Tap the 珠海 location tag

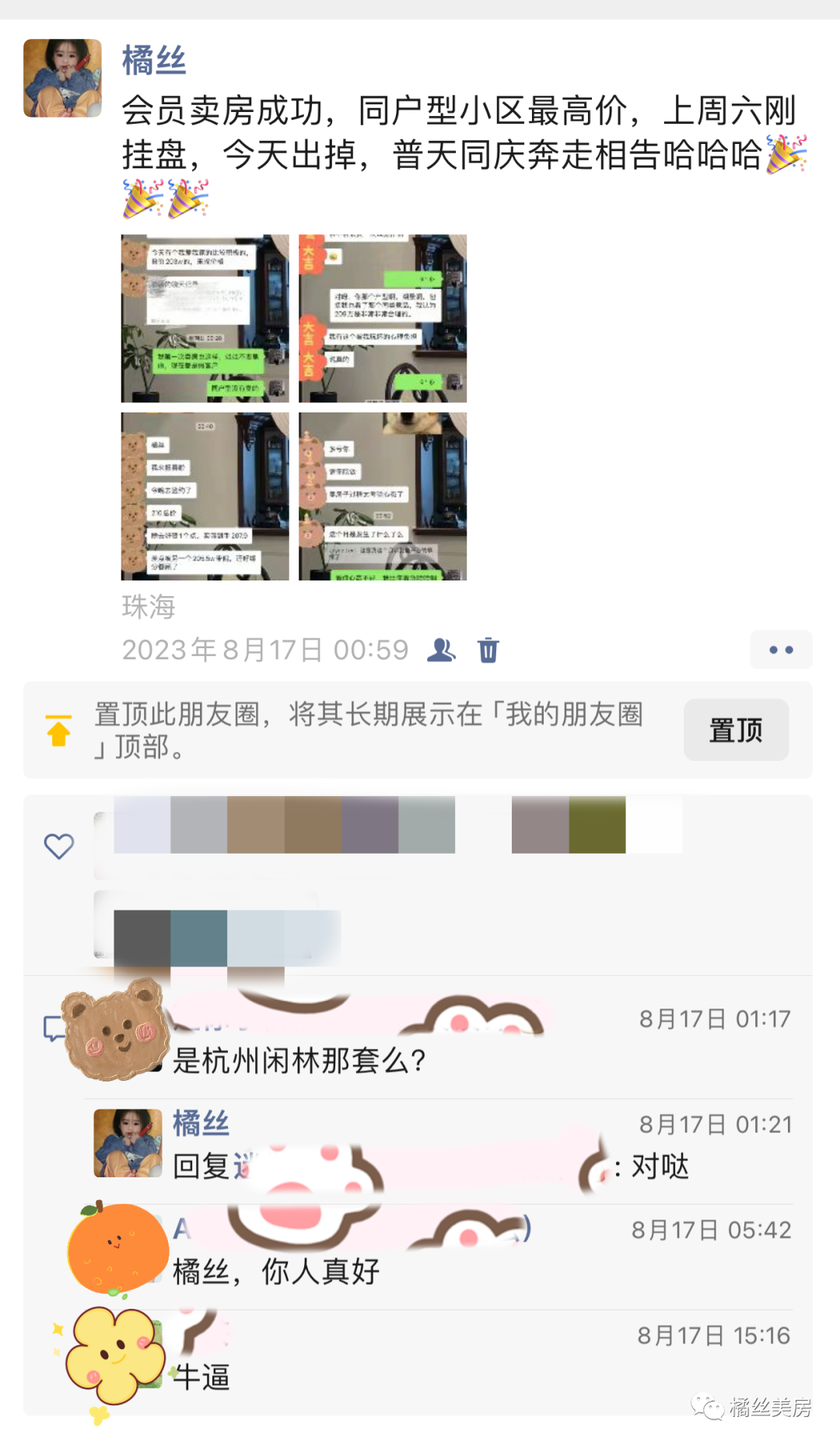[x=149, y=606]
